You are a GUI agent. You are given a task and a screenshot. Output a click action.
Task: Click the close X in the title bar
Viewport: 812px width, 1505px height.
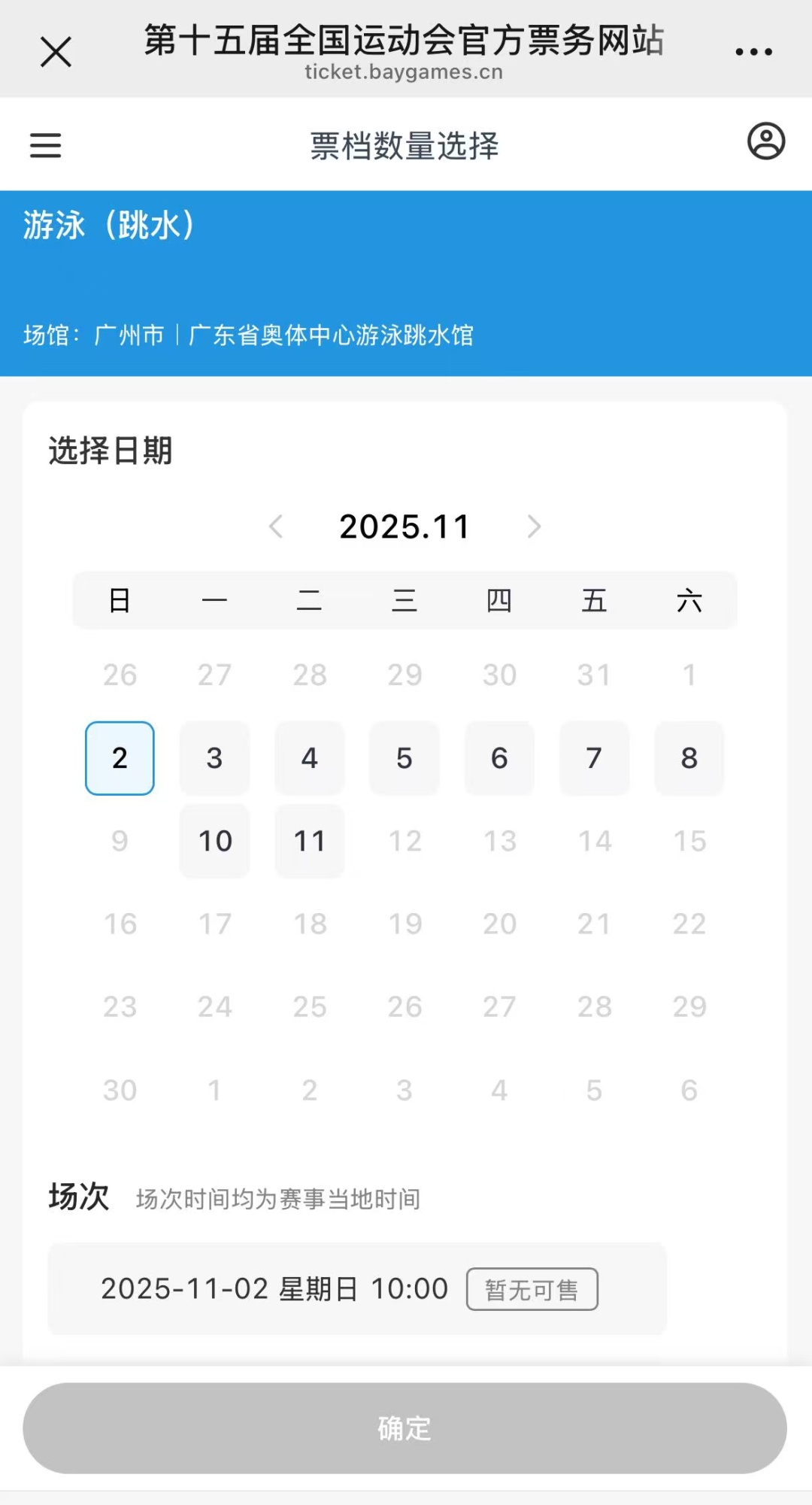54,50
